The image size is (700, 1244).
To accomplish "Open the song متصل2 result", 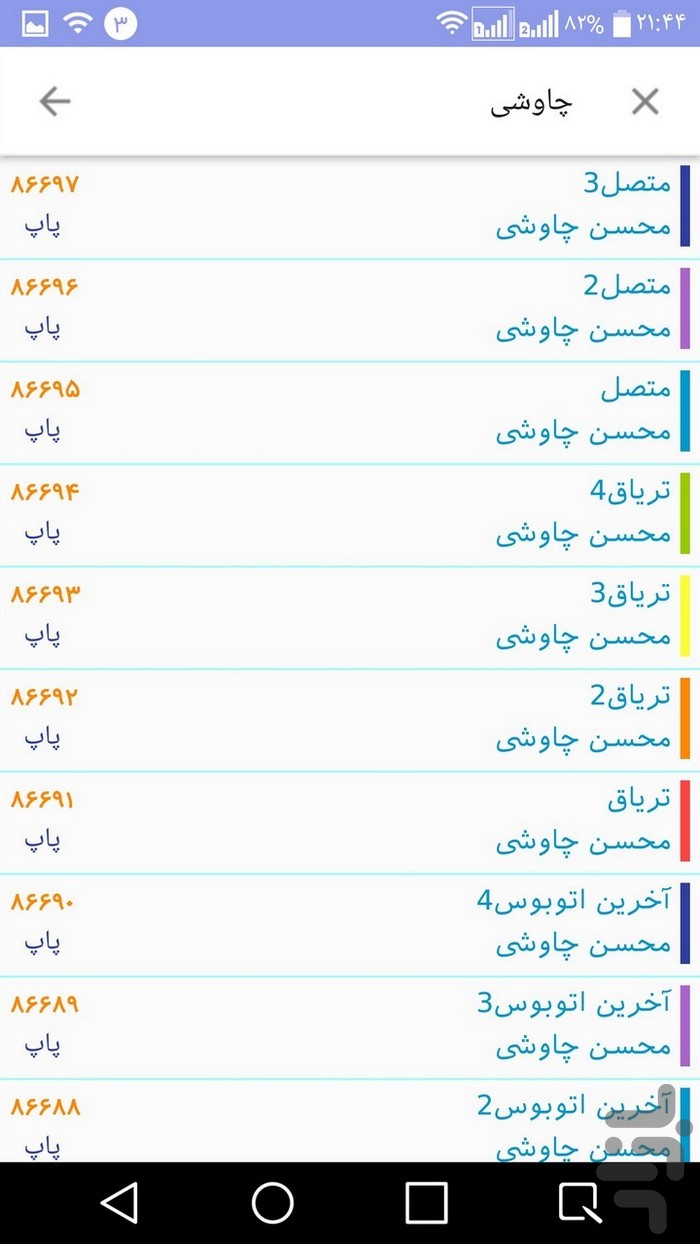I will pos(350,309).
